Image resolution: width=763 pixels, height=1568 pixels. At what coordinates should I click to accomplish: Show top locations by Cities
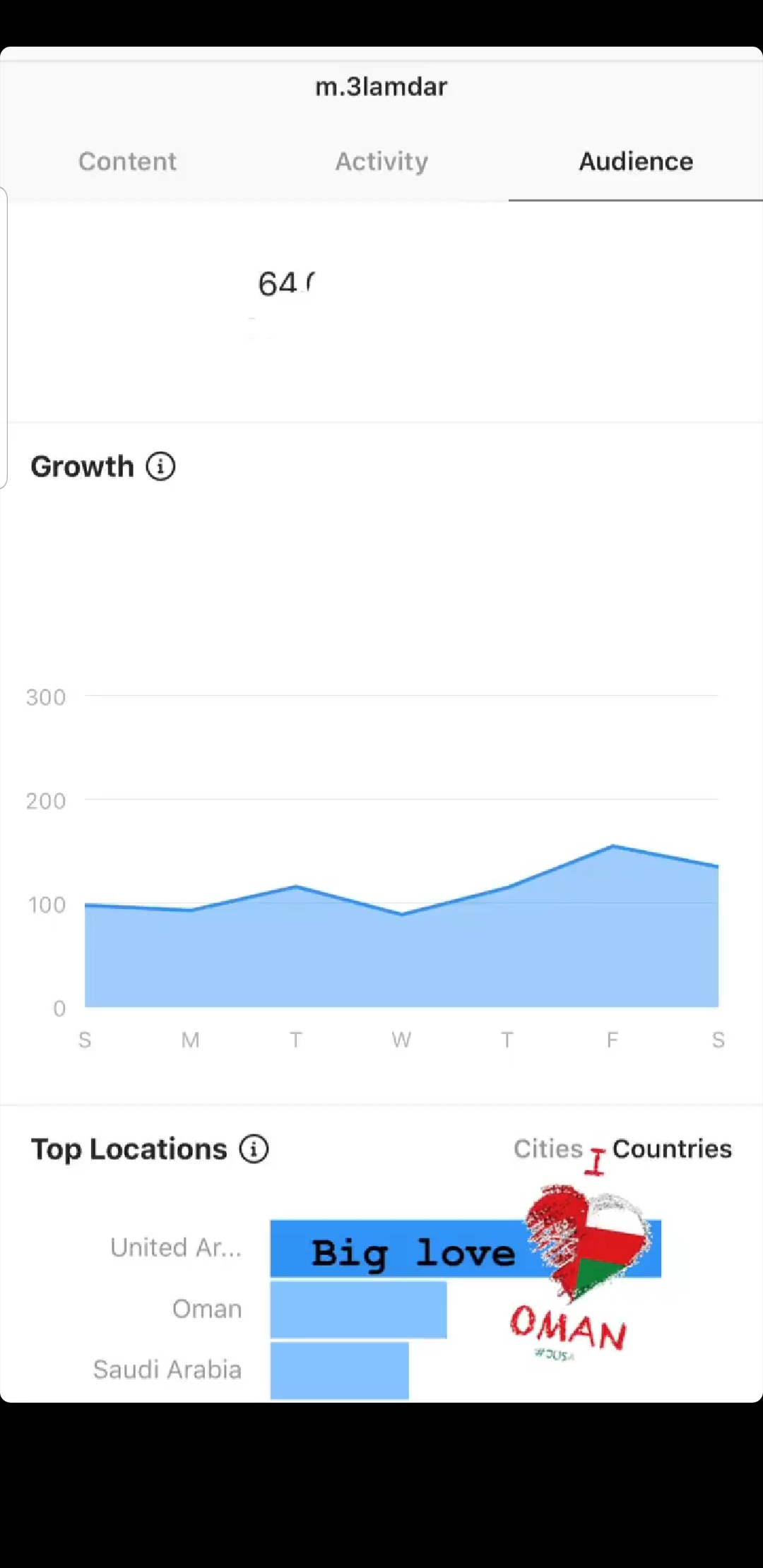(548, 1149)
